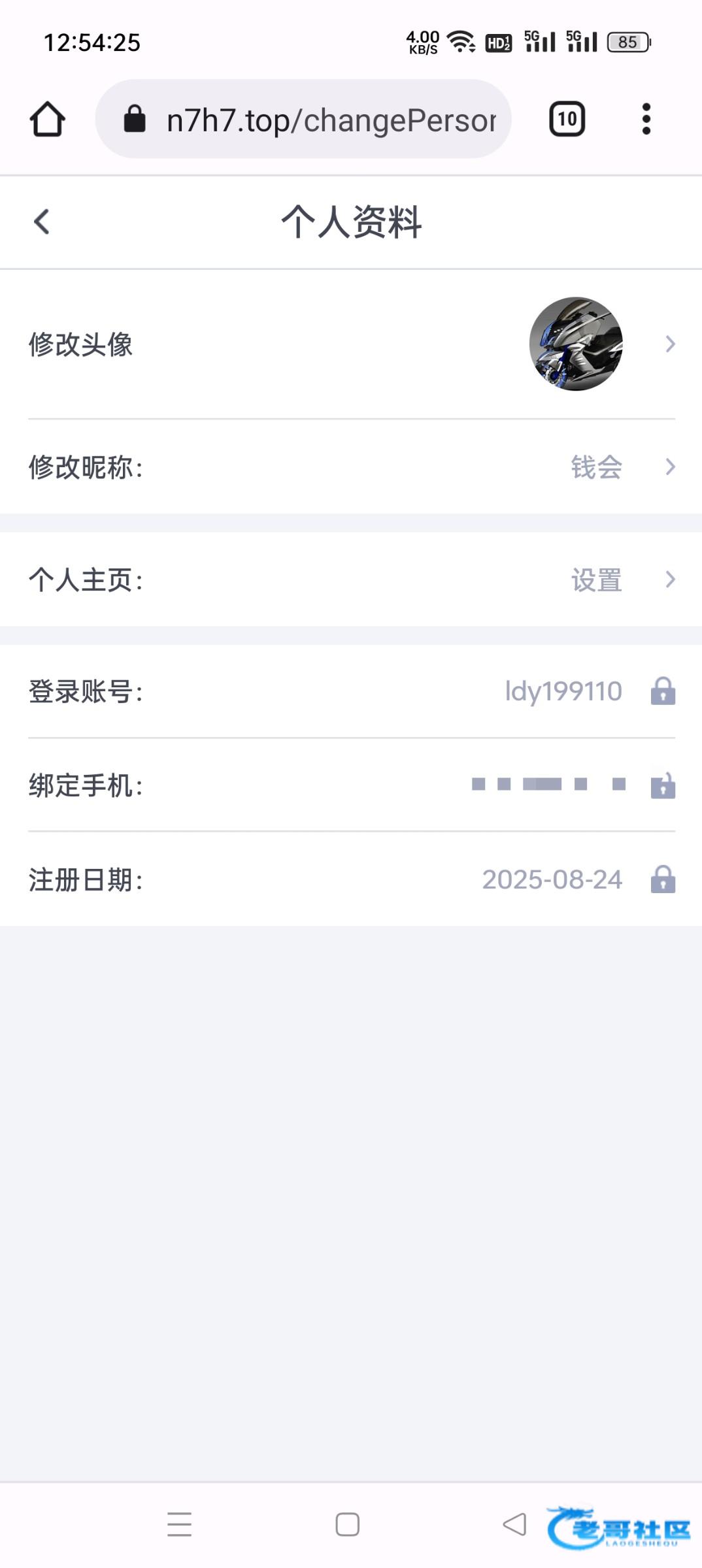Go back from the 个人资料 page
Viewport: 702px width, 1568px height.
(x=42, y=221)
